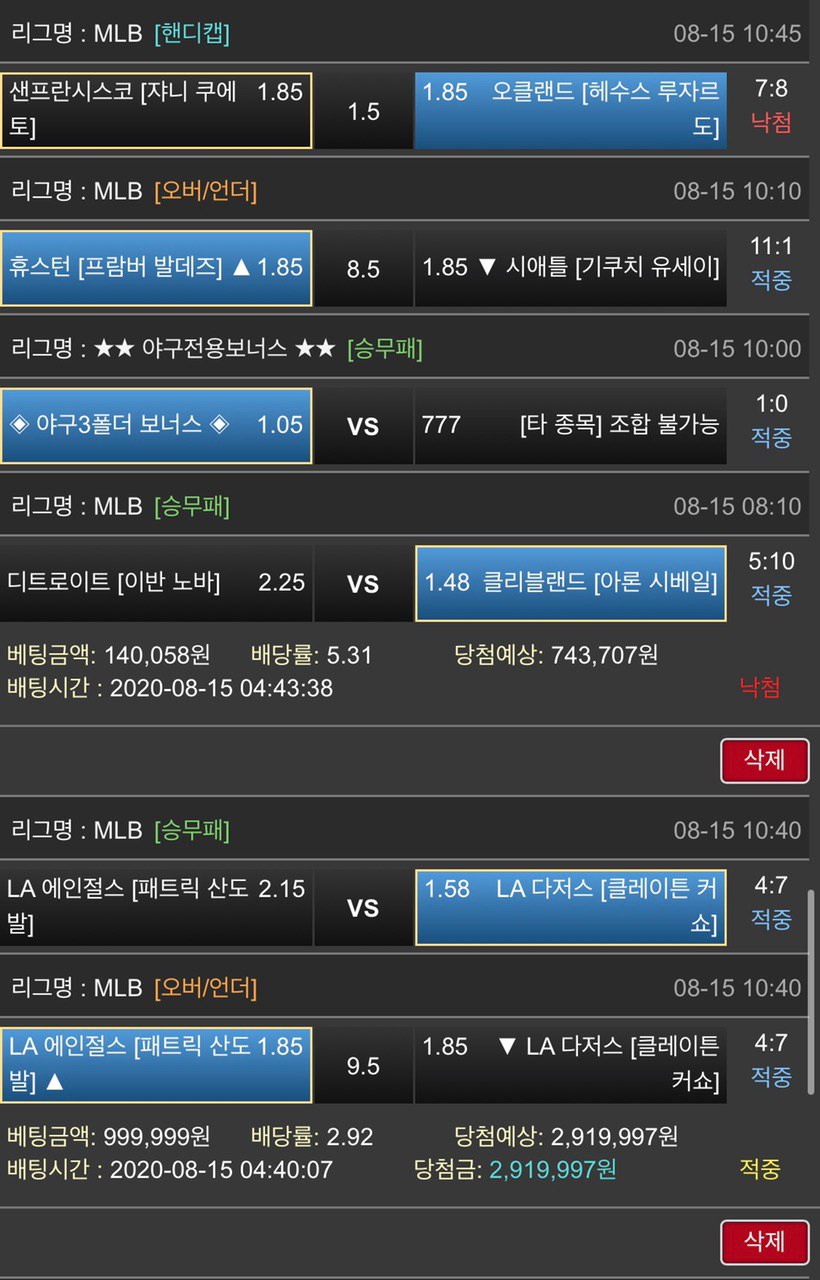This screenshot has height=1280, width=820.
Task: Delete the 140,058원 losing bet slip
Action: point(764,760)
